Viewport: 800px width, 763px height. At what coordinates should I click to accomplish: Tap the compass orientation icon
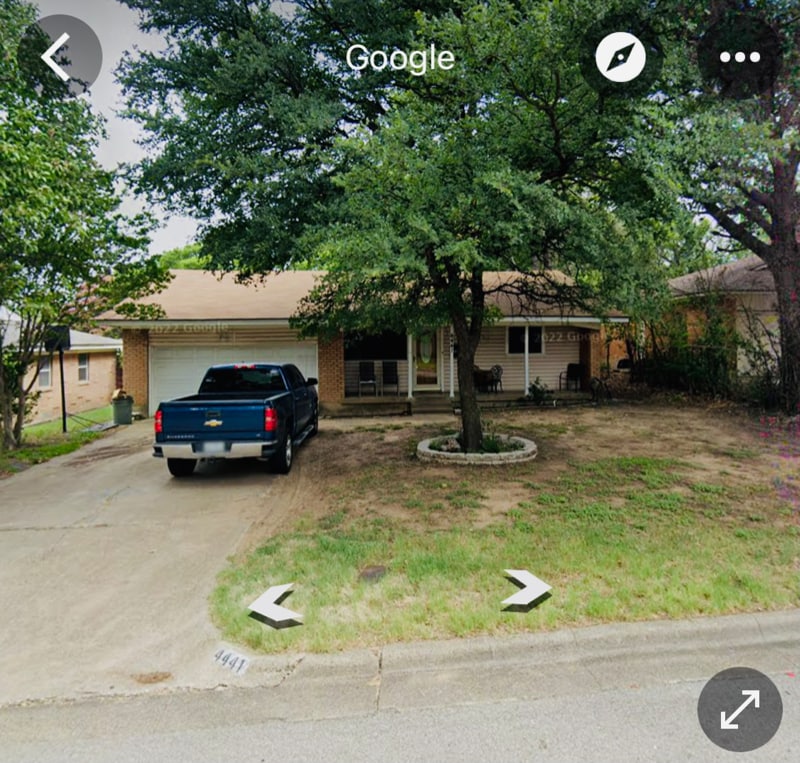(x=620, y=57)
